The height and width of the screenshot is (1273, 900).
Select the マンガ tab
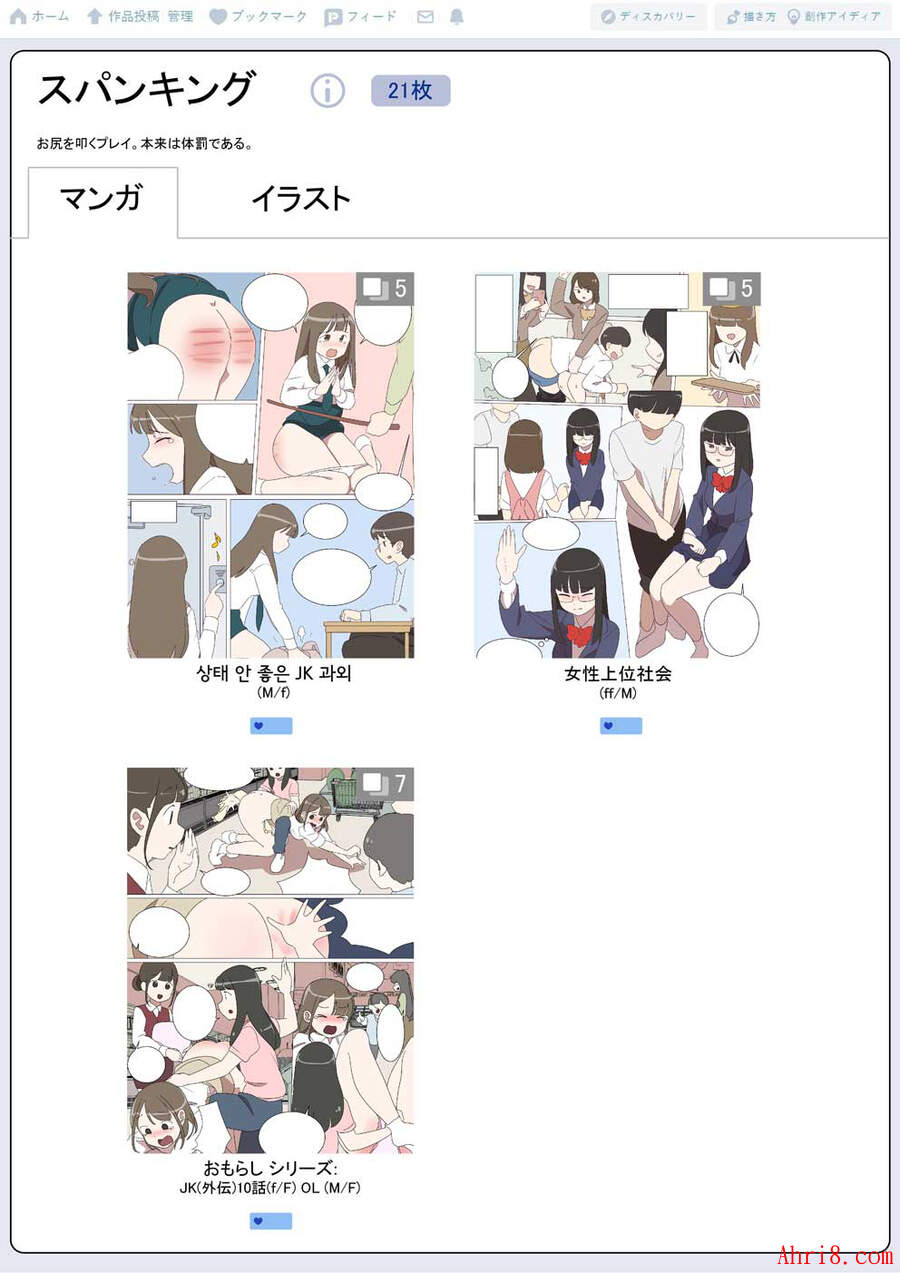pos(102,199)
